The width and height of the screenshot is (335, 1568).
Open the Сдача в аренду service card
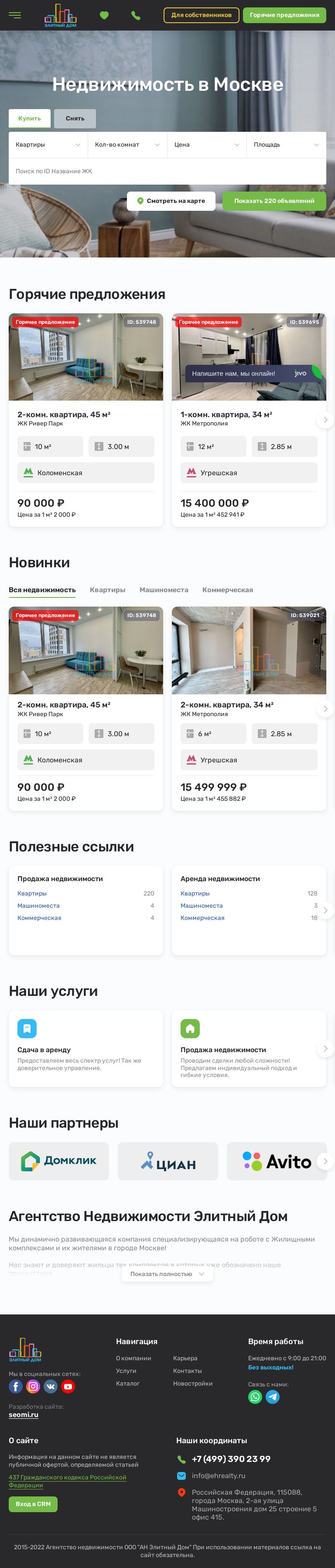86,1050
